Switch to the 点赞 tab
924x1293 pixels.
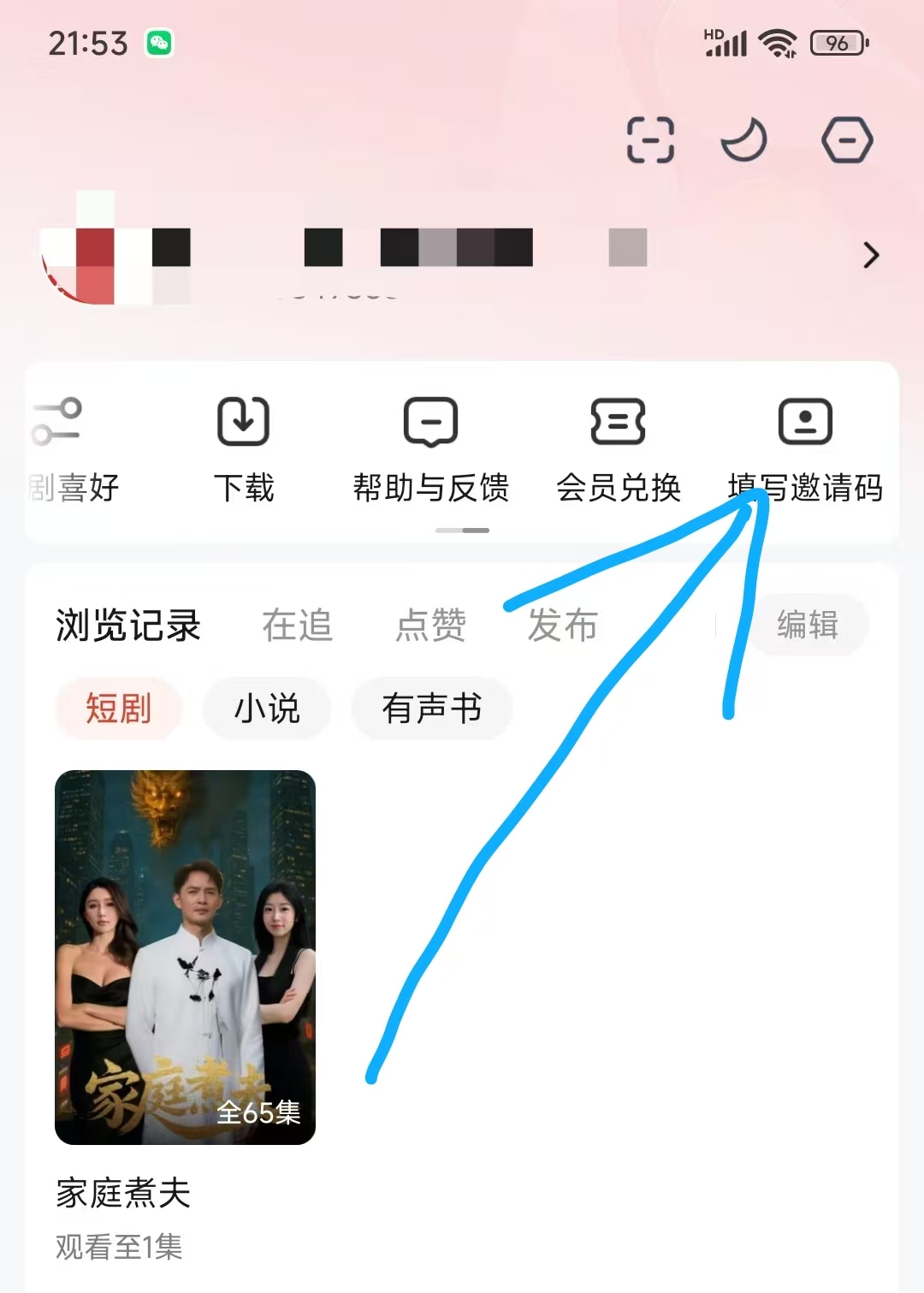(x=430, y=625)
